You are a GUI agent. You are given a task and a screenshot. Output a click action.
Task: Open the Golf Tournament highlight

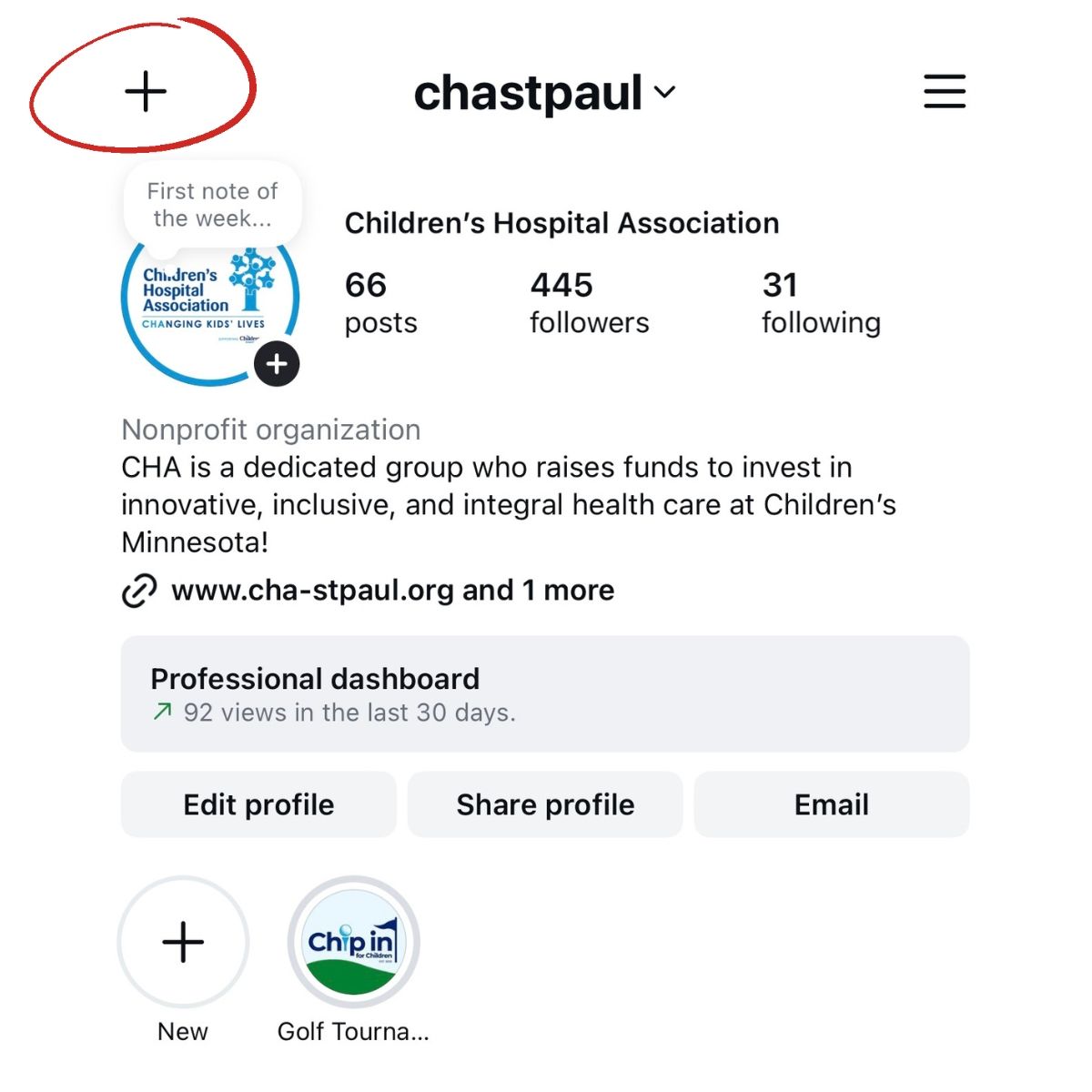[353, 942]
